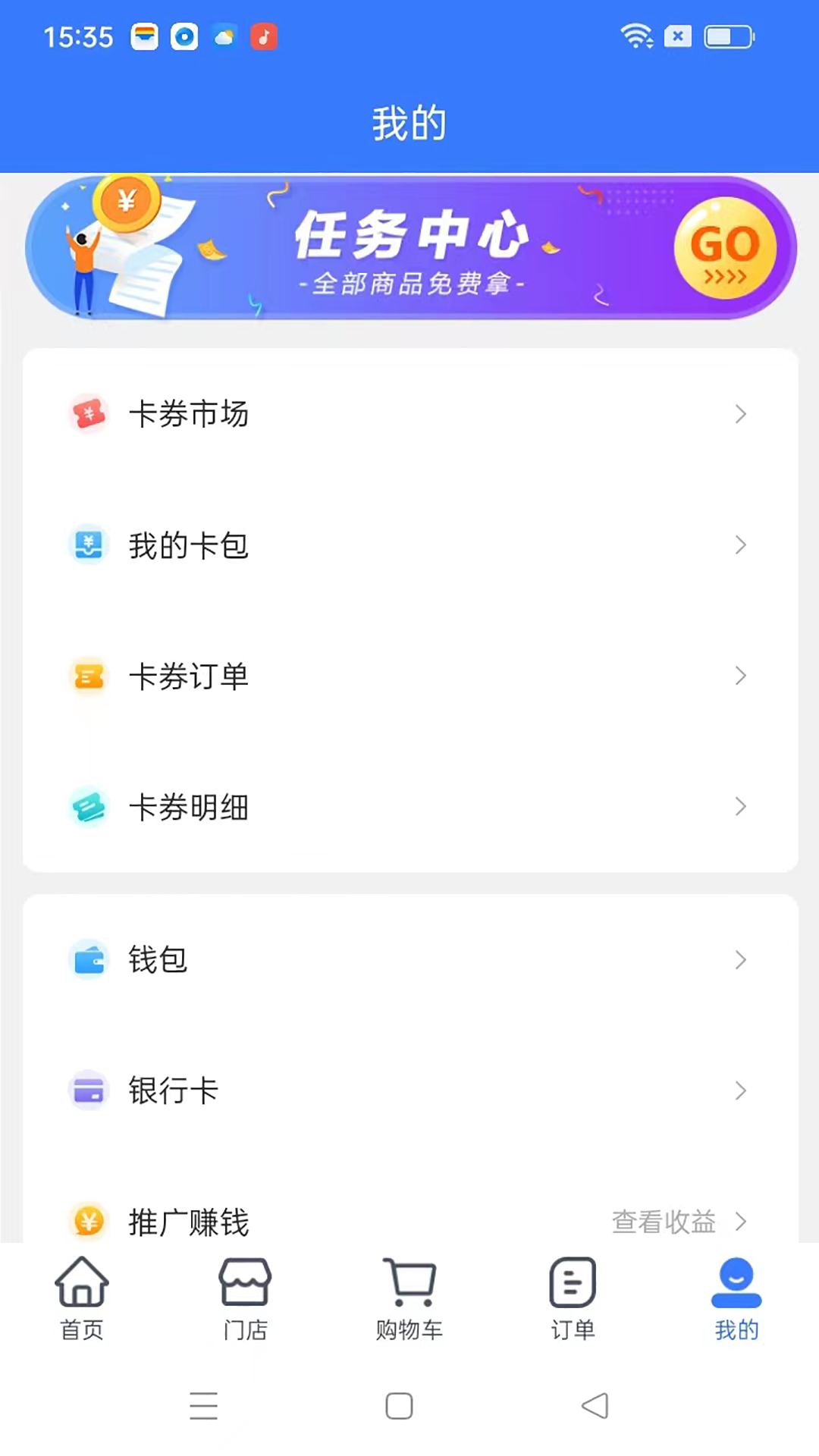Viewport: 819px width, 1456px height.
Task: Expand the 卡券市场 row chevron
Action: [x=741, y=414]
